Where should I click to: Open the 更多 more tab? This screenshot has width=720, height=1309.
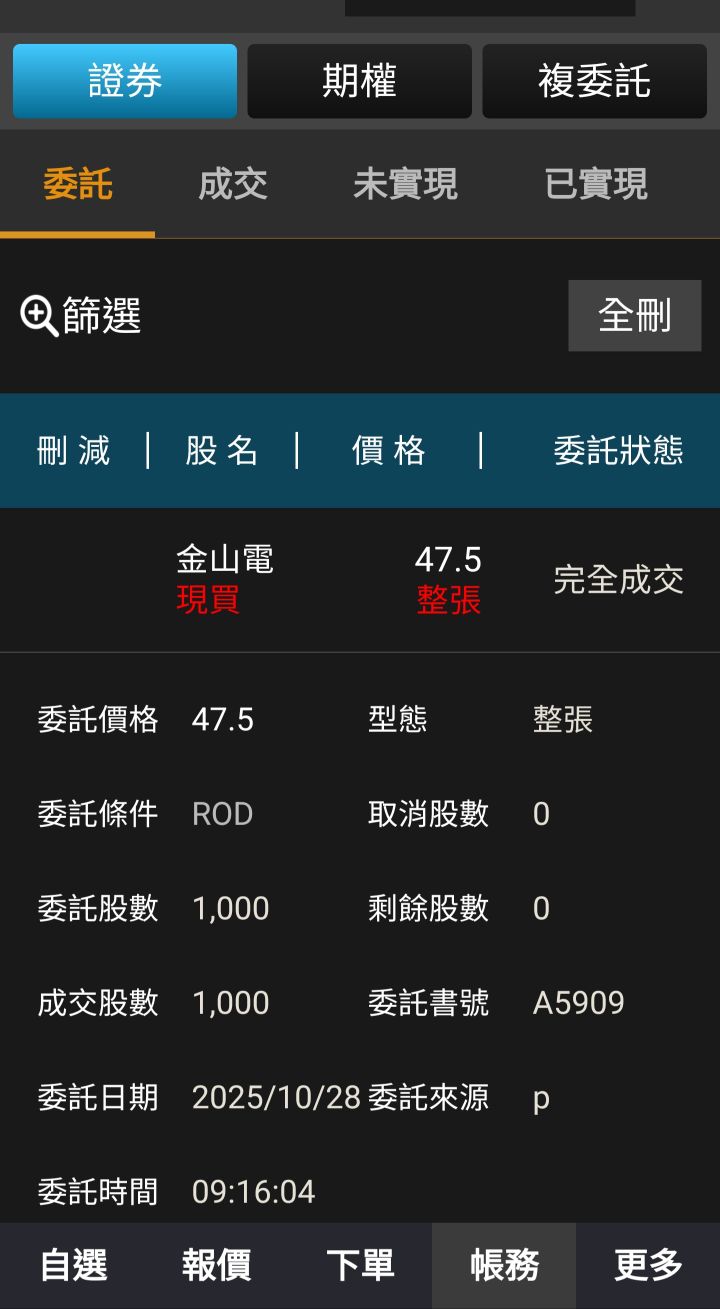coord(648,1265)
